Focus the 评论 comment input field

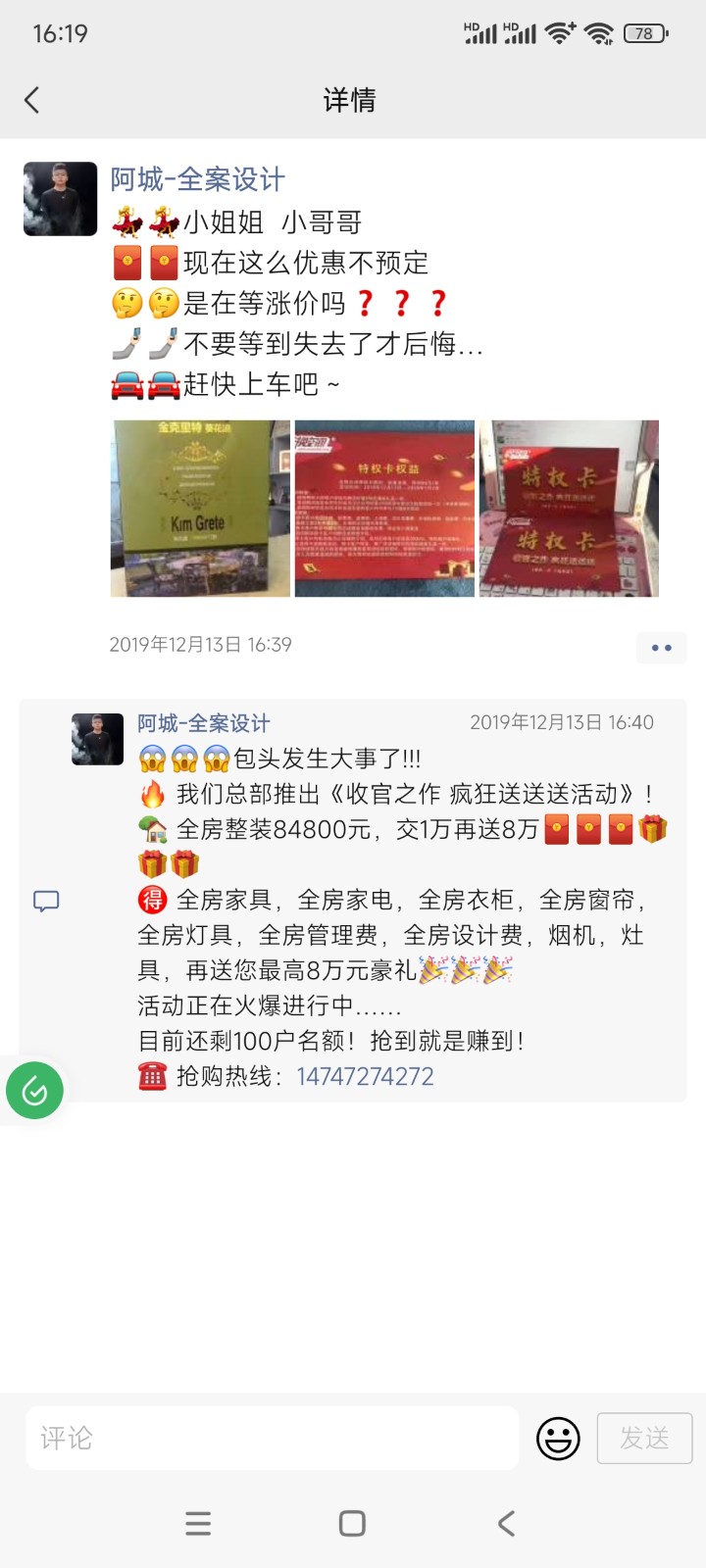[x=273, y=1438]
